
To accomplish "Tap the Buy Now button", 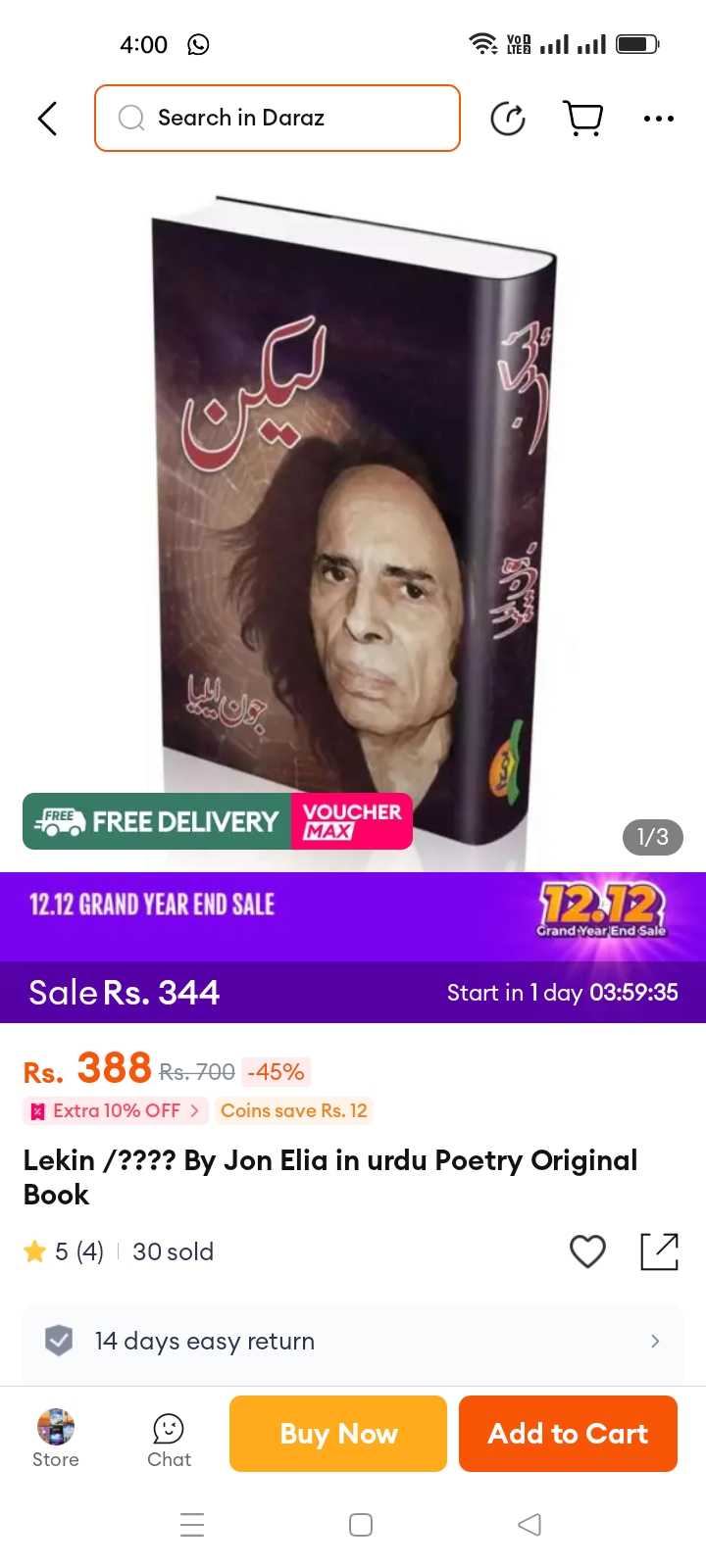I will click(338, 1434).
